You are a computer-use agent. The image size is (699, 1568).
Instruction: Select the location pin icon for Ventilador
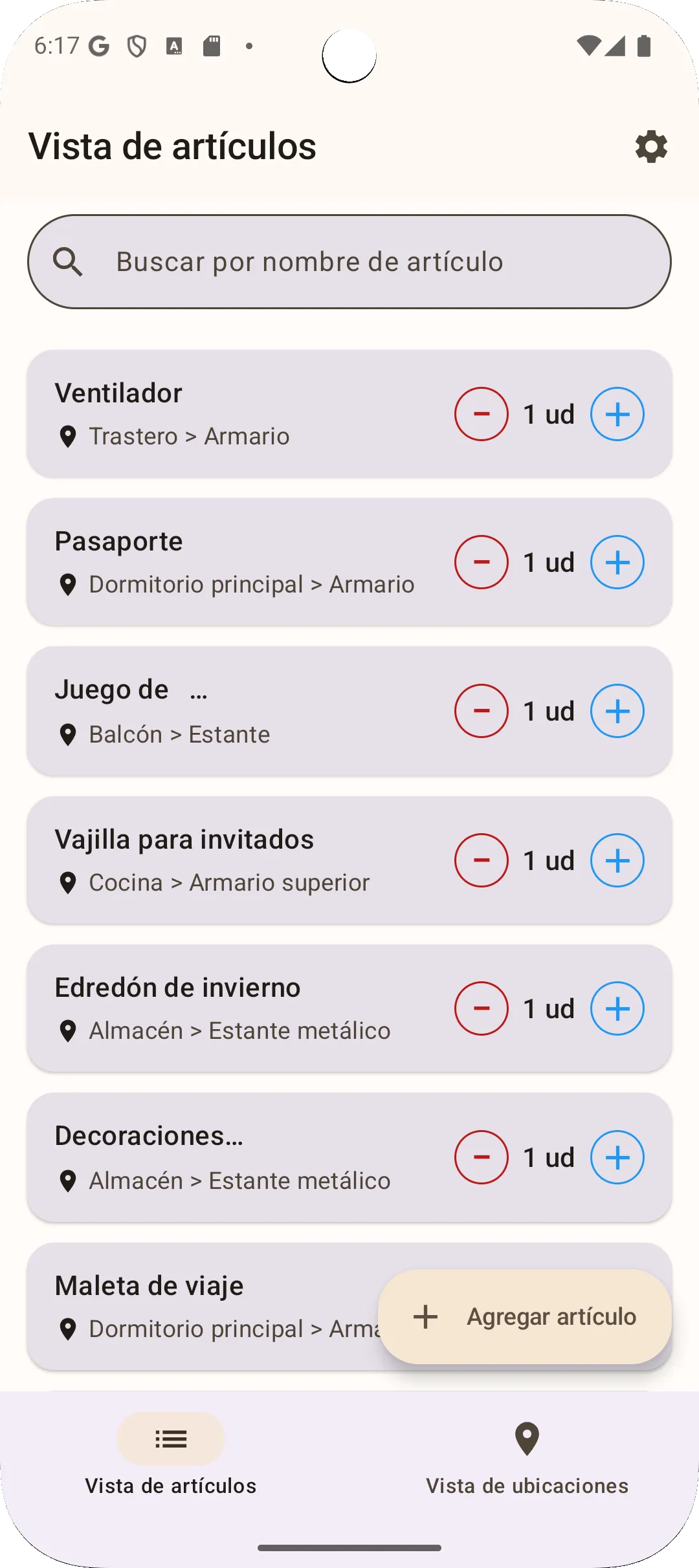69,436
